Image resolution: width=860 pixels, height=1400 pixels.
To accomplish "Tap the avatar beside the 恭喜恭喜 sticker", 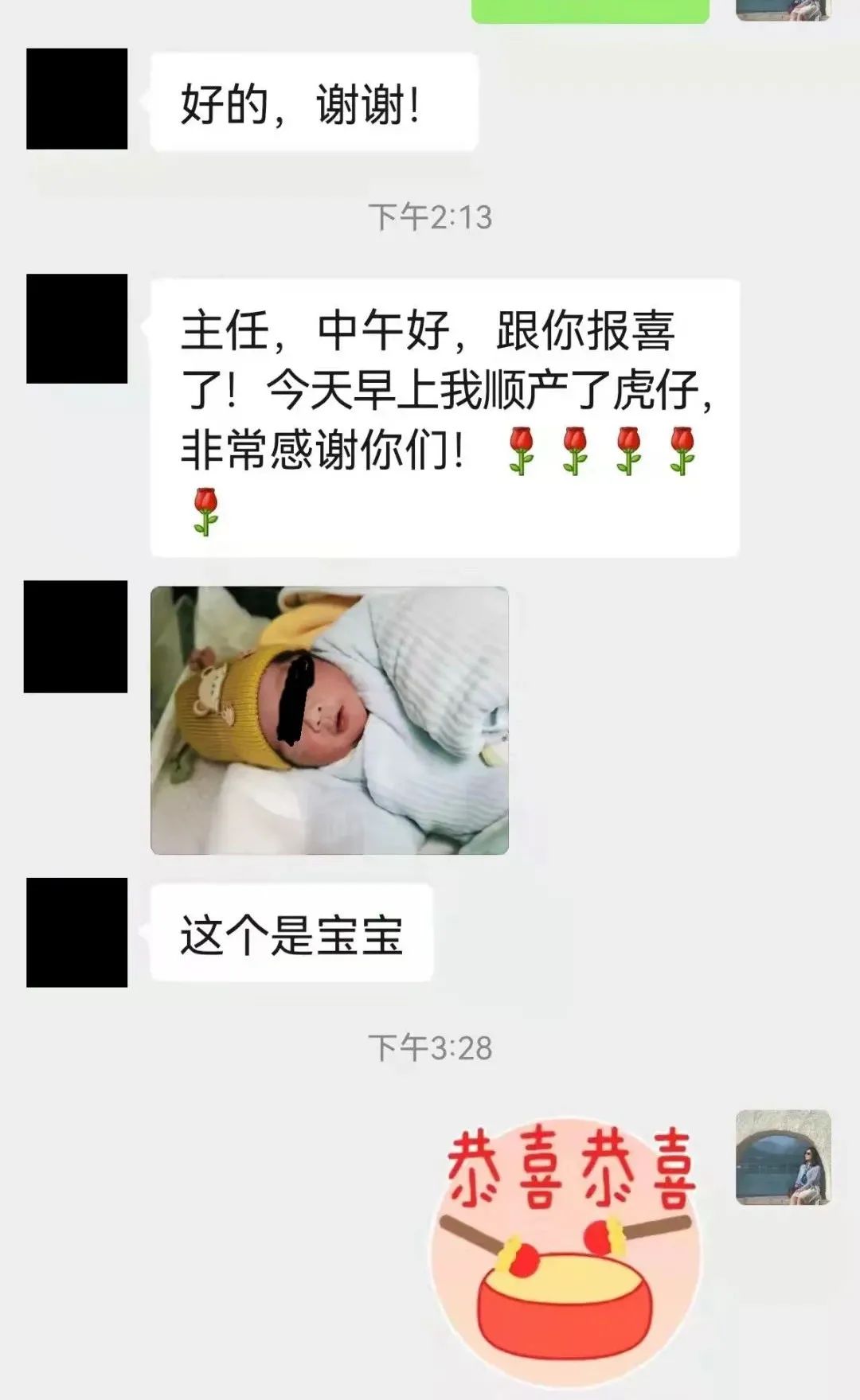I will (x=783, y=1156).
